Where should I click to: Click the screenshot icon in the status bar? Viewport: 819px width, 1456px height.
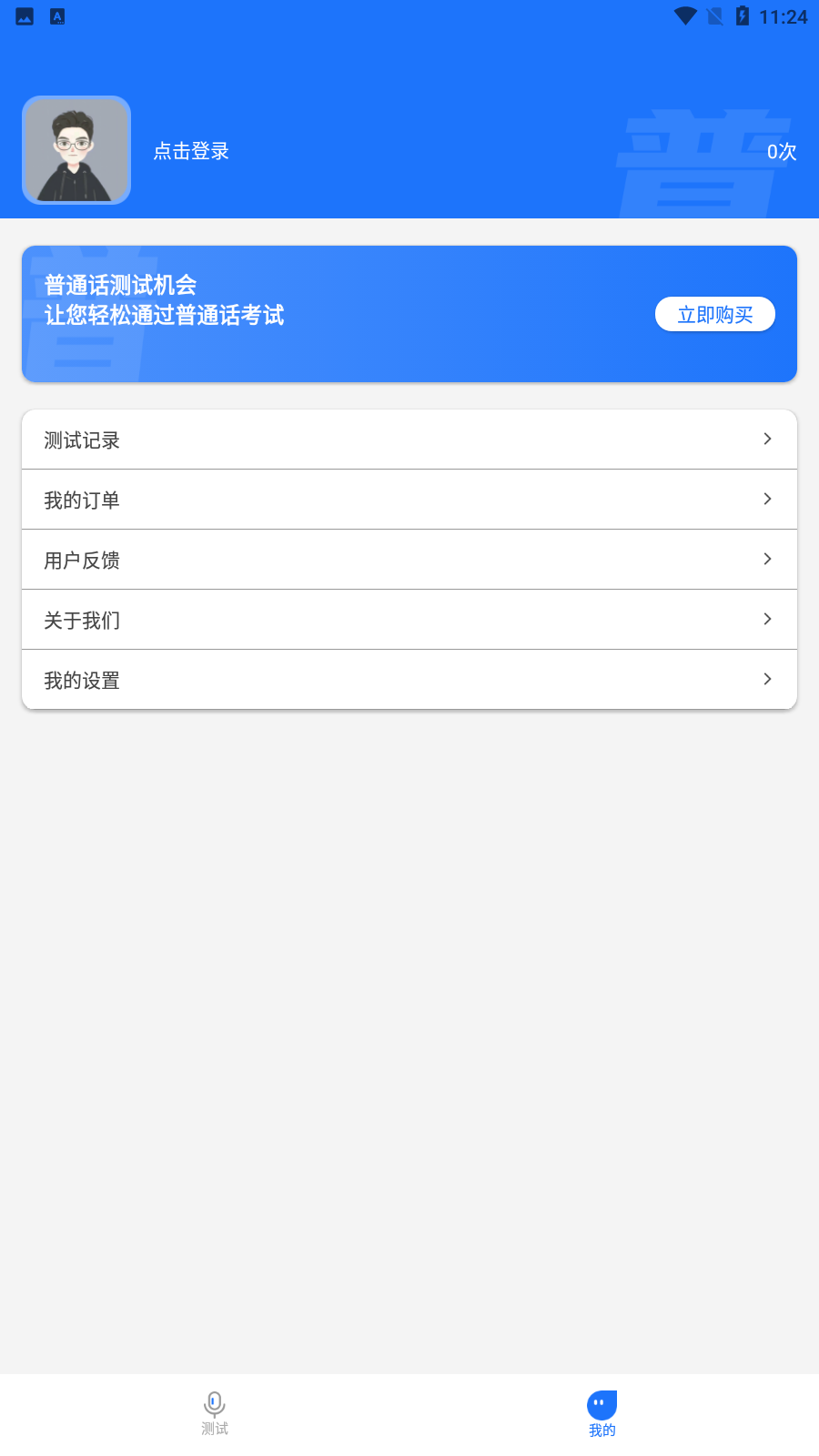(25, 15)
